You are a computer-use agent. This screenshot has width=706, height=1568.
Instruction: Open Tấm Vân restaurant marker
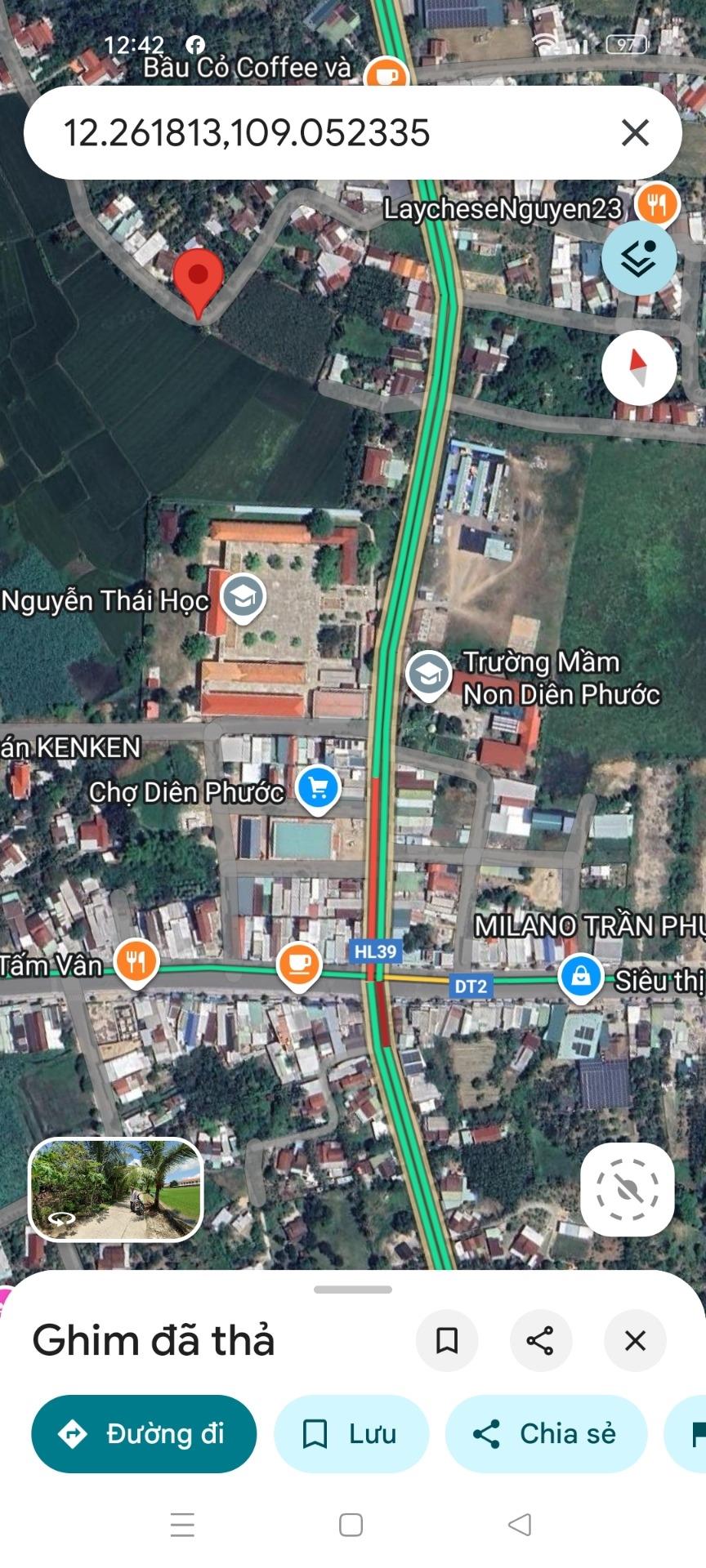(x=136, y=961)
